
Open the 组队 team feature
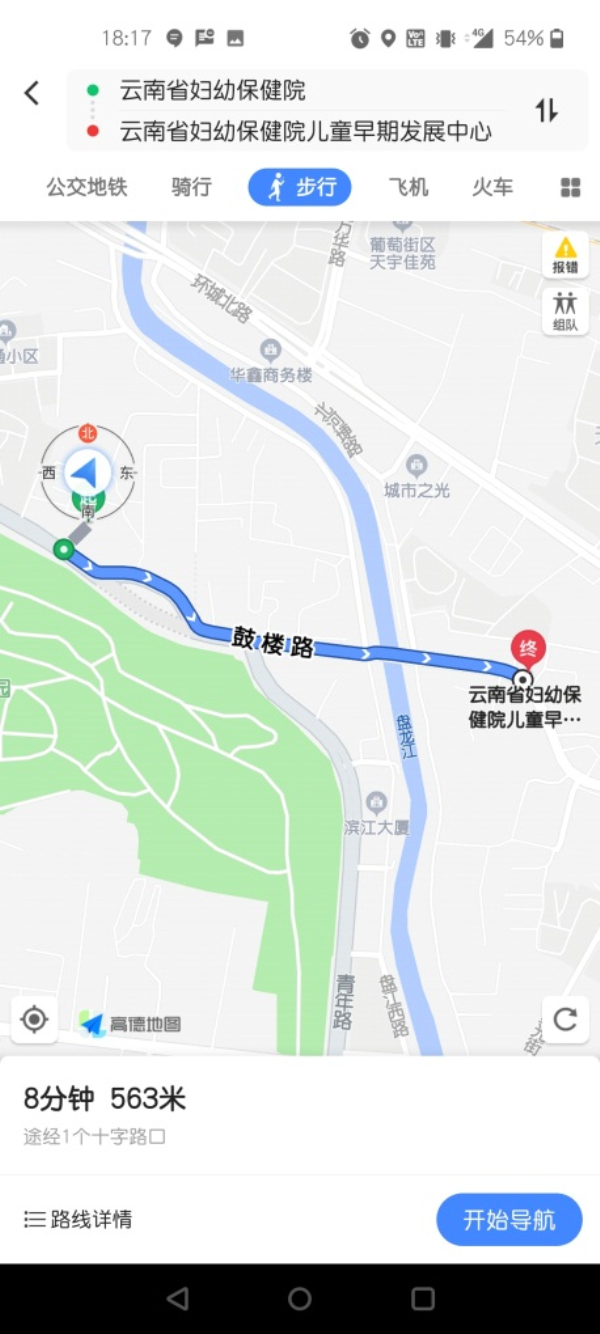pos(565,311)
